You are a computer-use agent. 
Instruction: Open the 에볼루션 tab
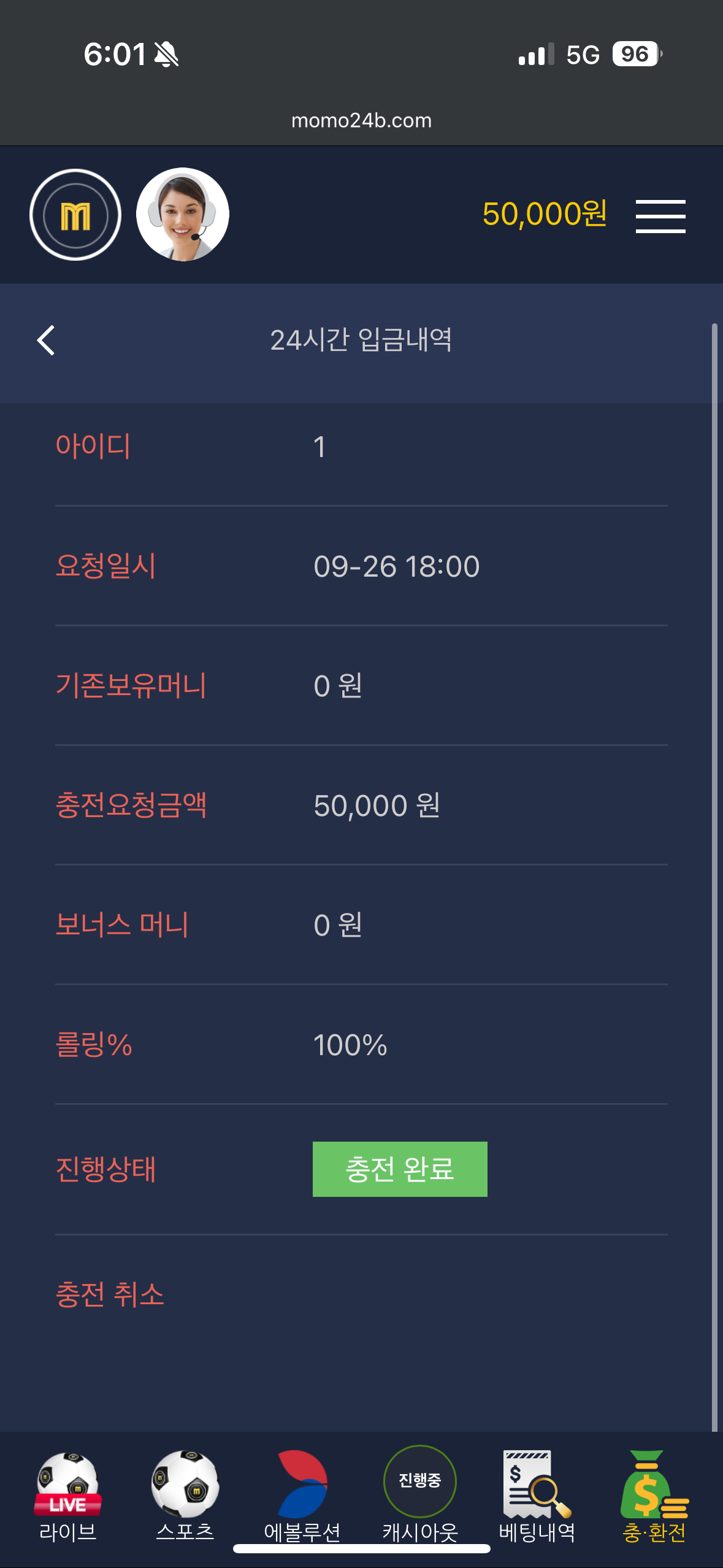point(302,1496)
